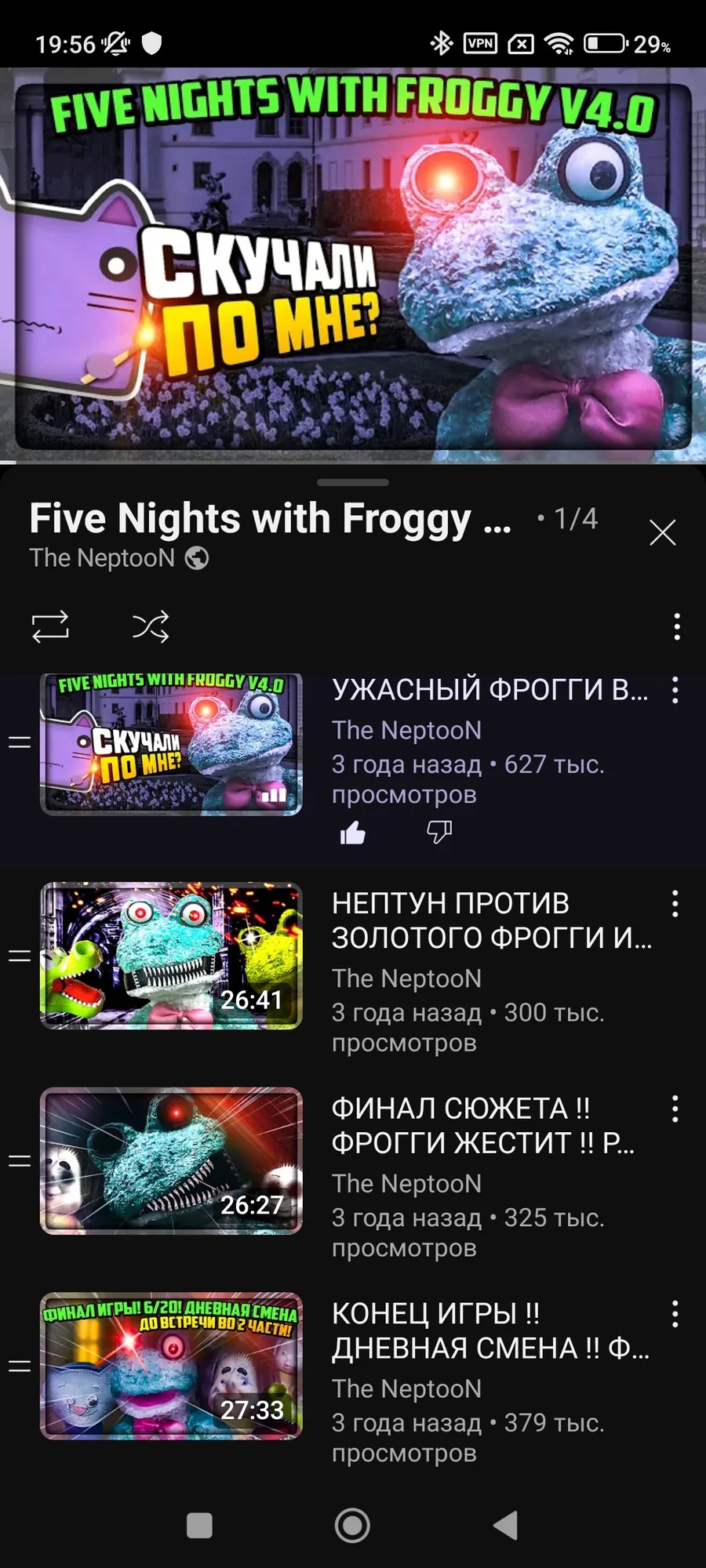Image resolution: width=706 pixels, height=1568 pixels.
Task: Dislike the УЖАСНЫЙ ФРОГГИ video
Action: tap(439, 833)
